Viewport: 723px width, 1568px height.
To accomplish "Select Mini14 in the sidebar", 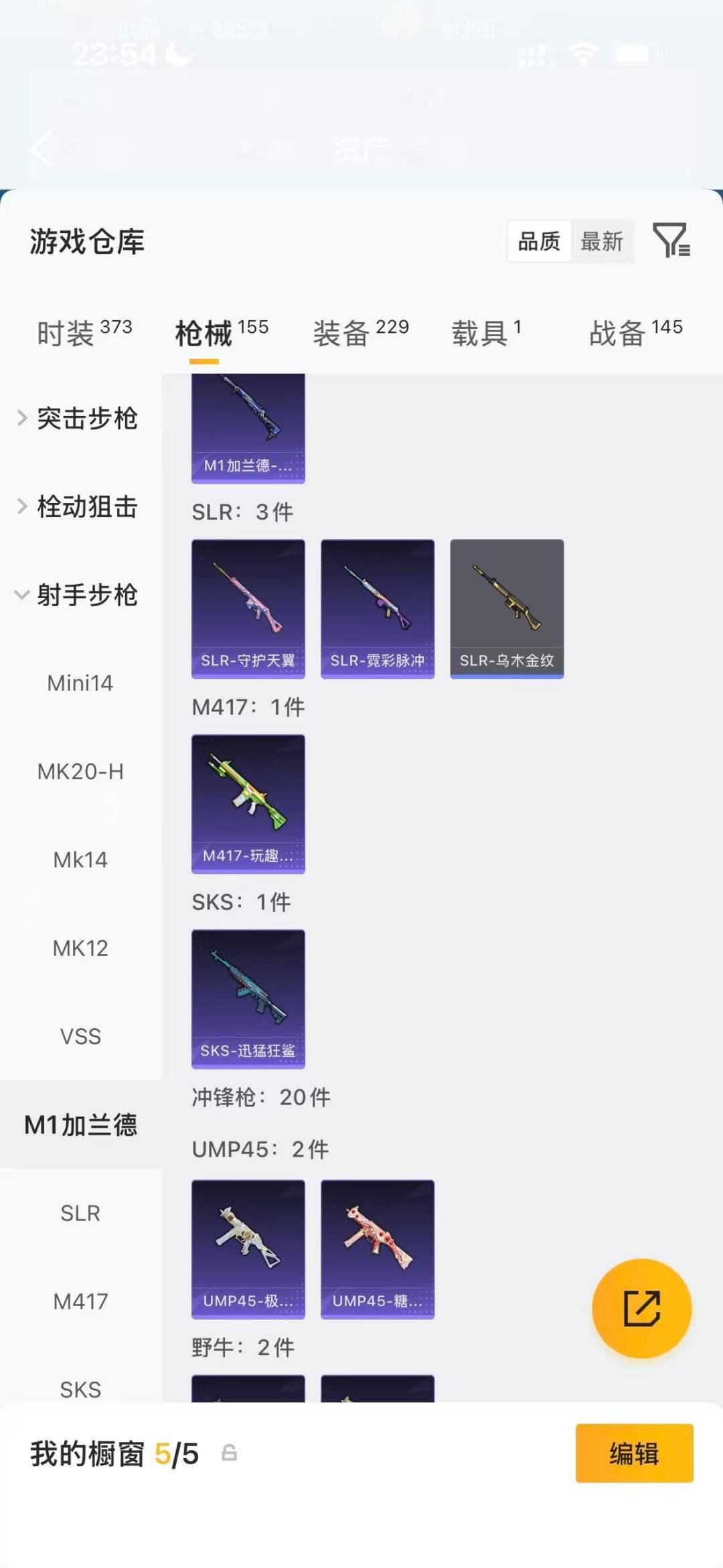I will pyautogui.click(x=80, y=683).
